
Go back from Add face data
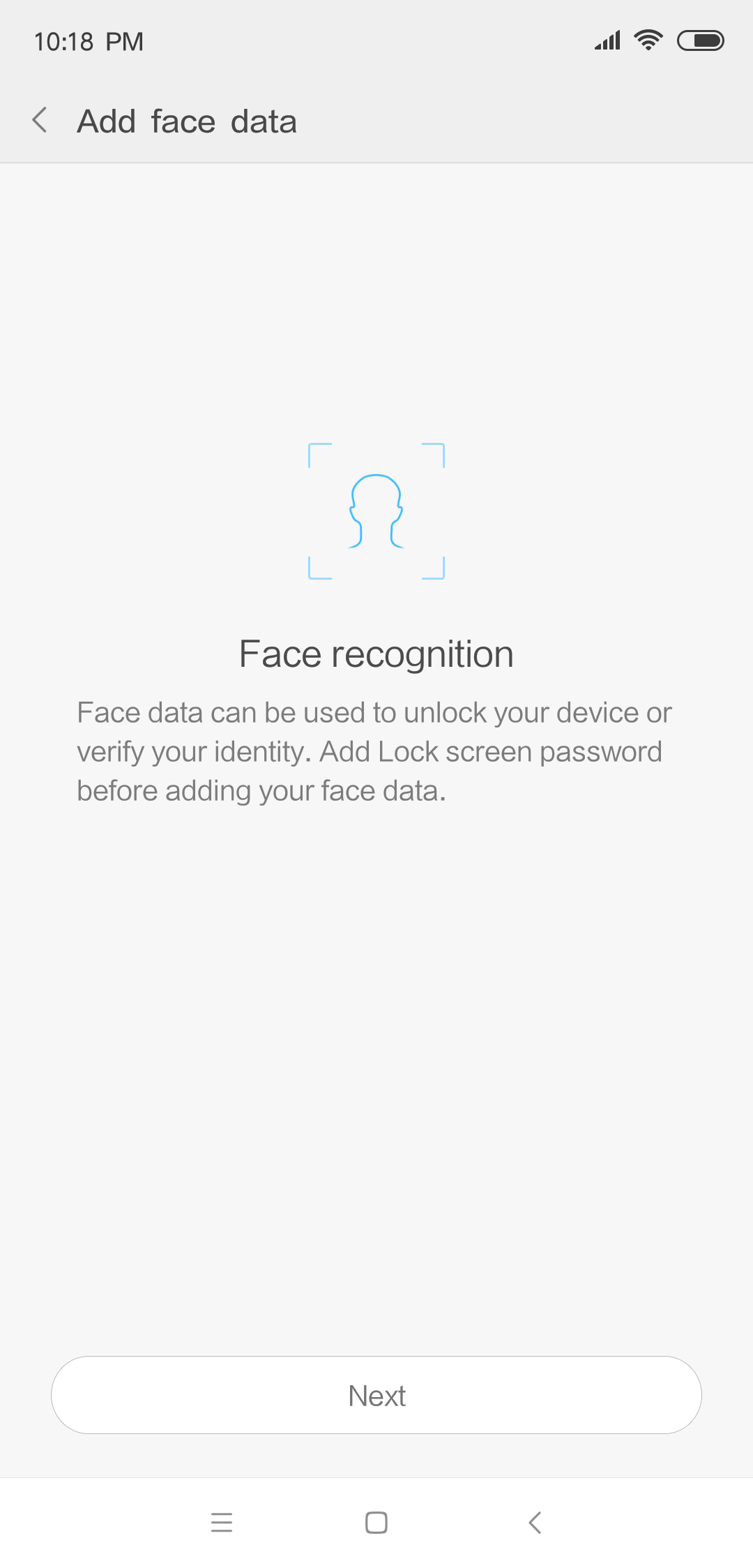click(x=40, y=121)
